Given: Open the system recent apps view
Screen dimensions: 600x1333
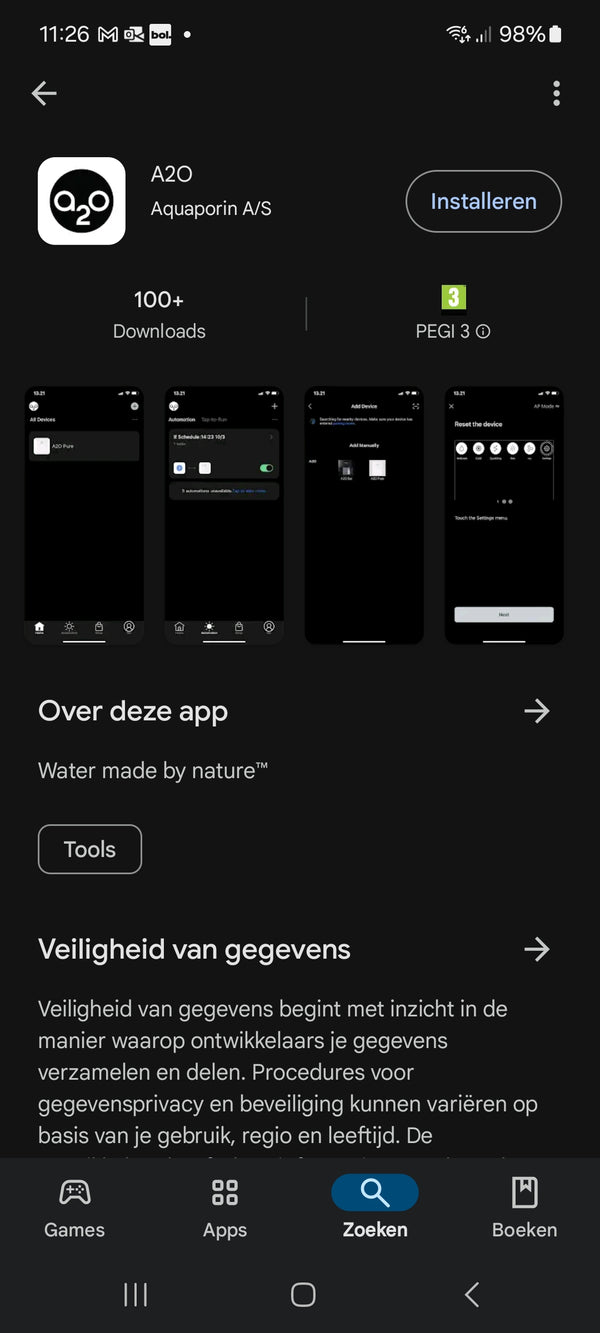Looking at the screenshot, I should (135, 1295).
